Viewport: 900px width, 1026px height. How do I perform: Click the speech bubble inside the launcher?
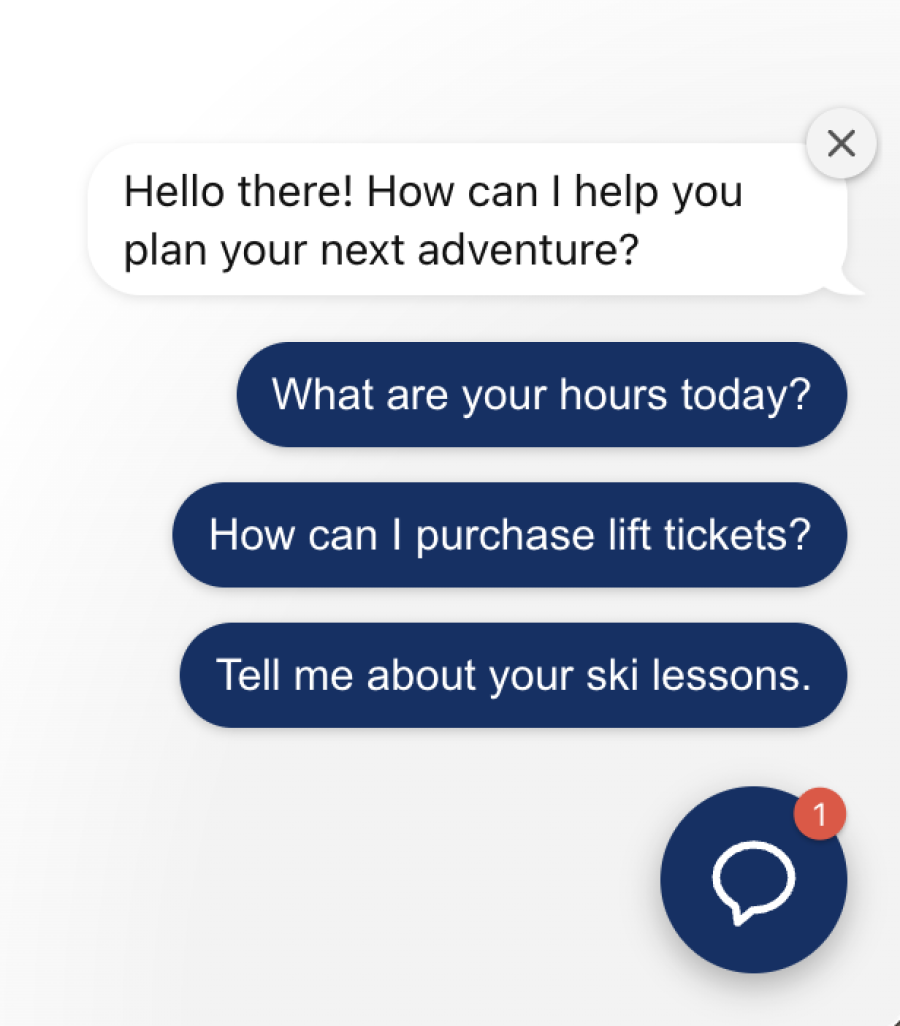(753, 880)
